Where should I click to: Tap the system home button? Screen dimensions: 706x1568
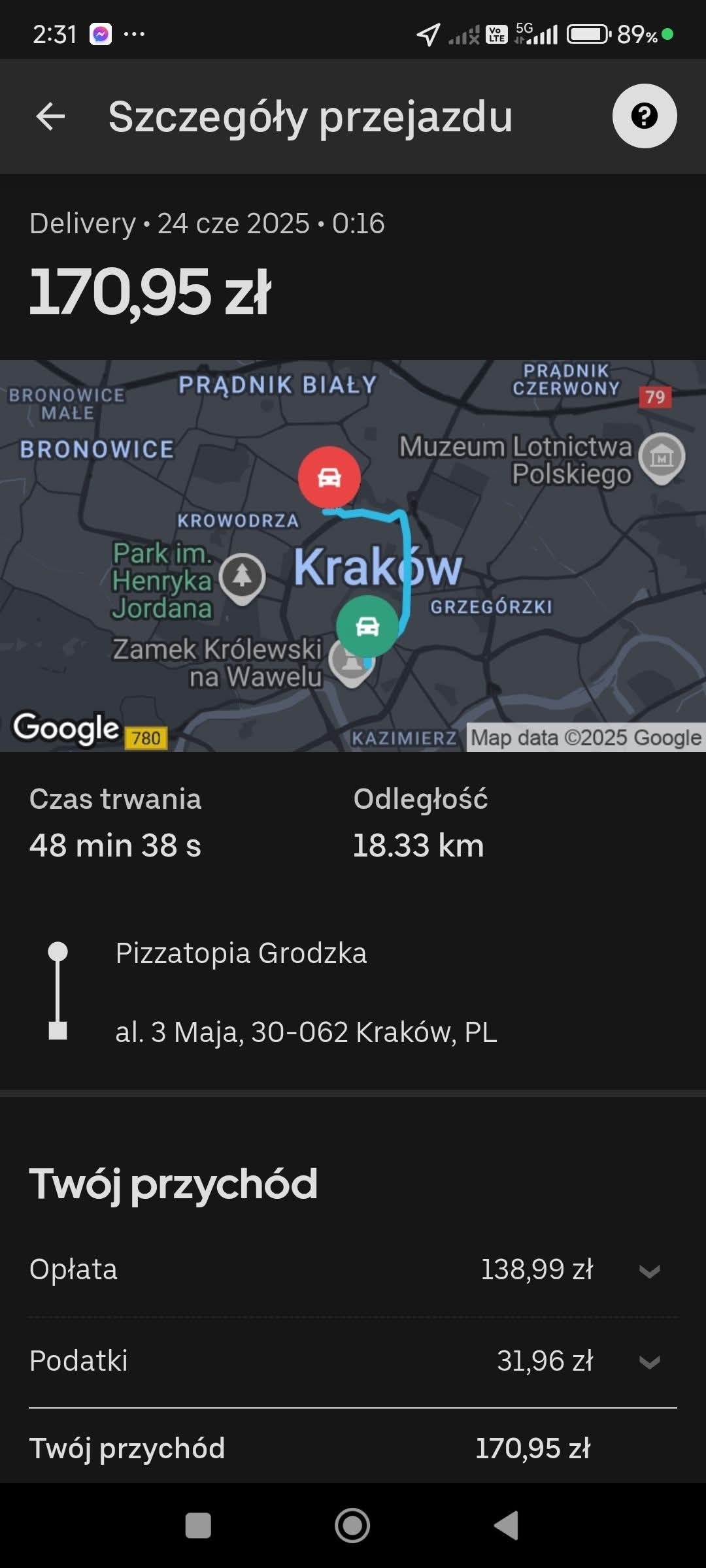click(x=352, y=1526)
